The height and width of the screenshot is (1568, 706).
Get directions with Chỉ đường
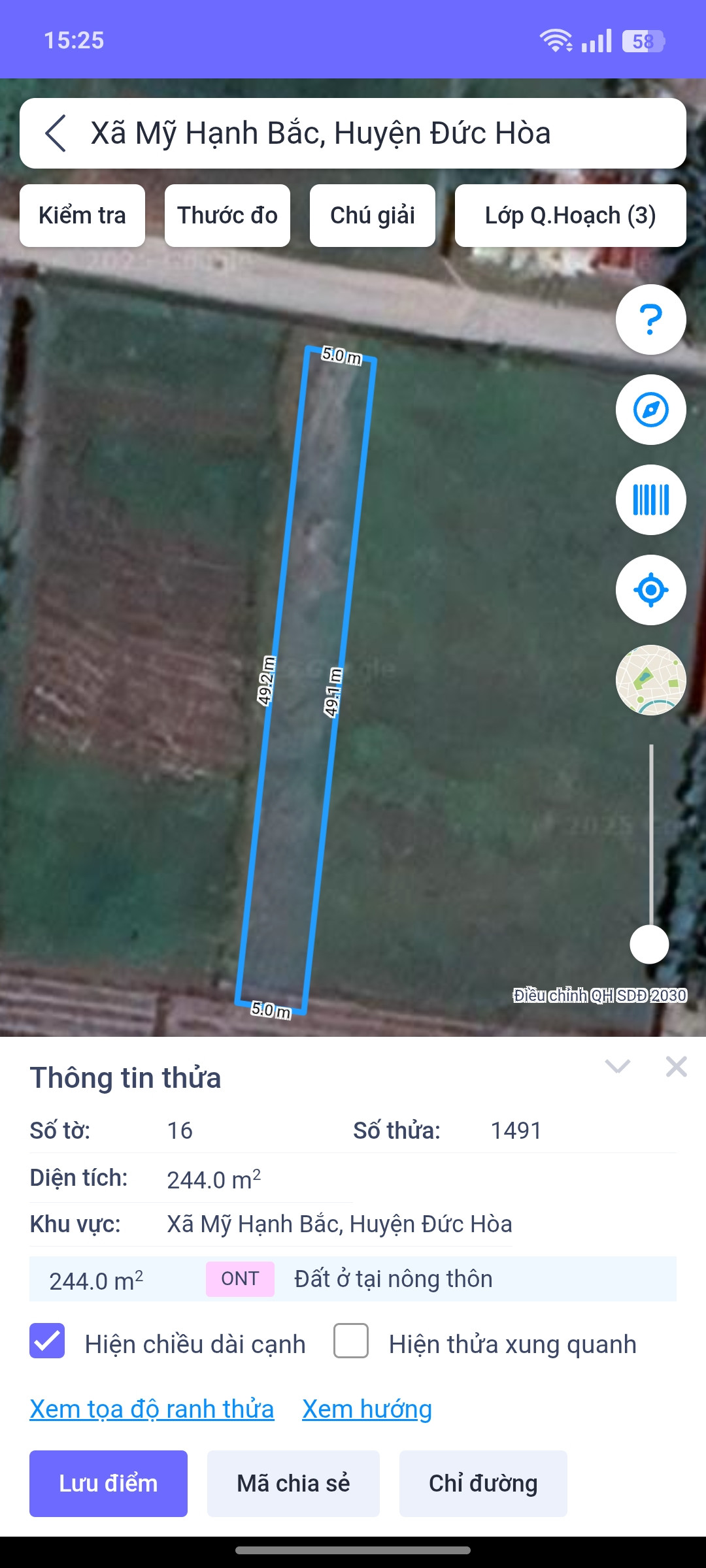tap(483, 1484)
